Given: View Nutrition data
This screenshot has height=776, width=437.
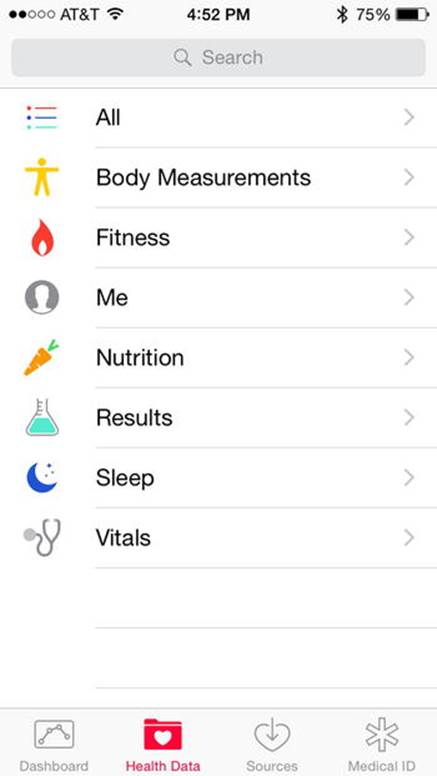Looking at the screenshot, I should point(218,358).
